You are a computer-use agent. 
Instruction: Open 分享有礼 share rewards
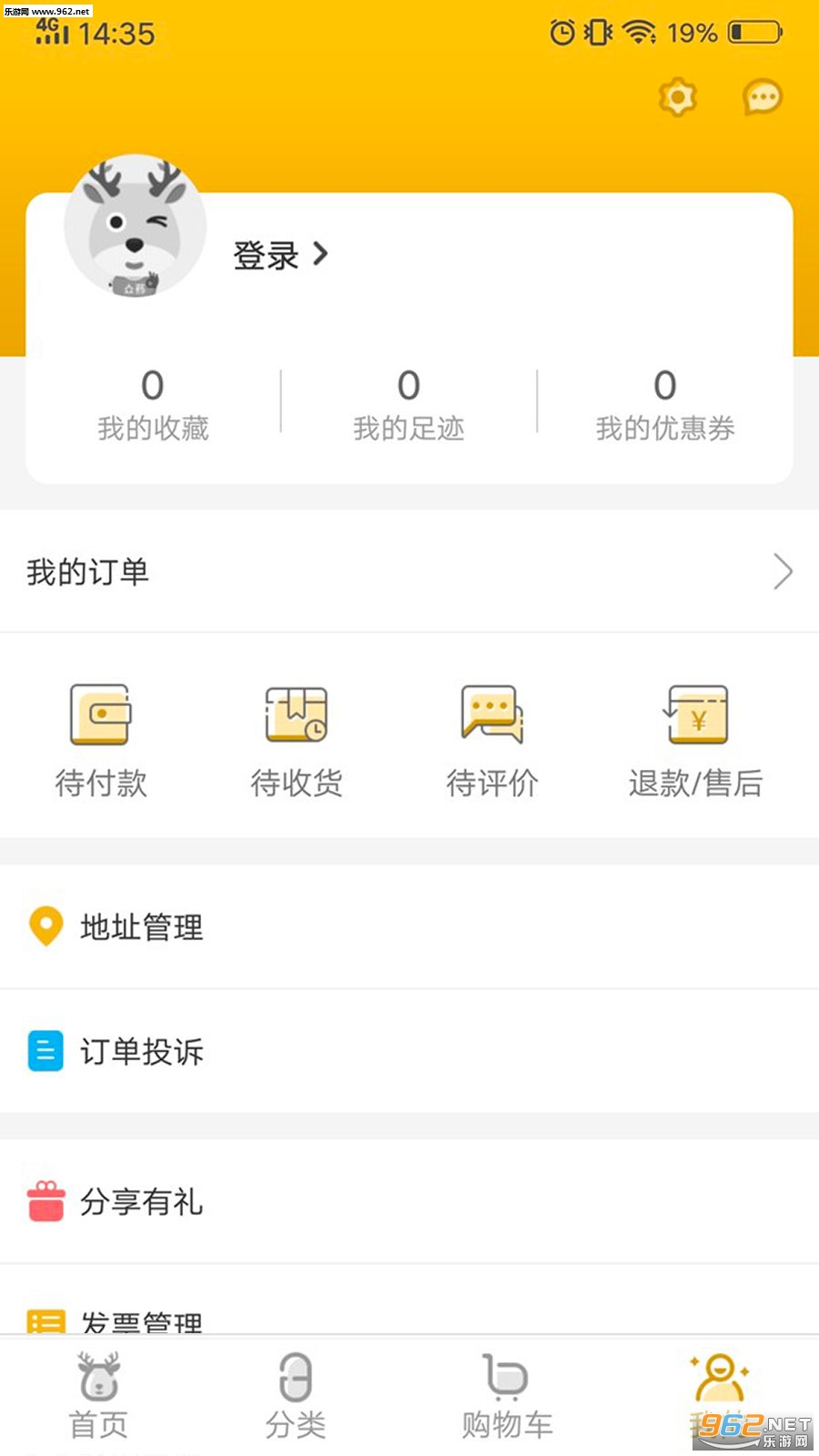point(409,1202)
